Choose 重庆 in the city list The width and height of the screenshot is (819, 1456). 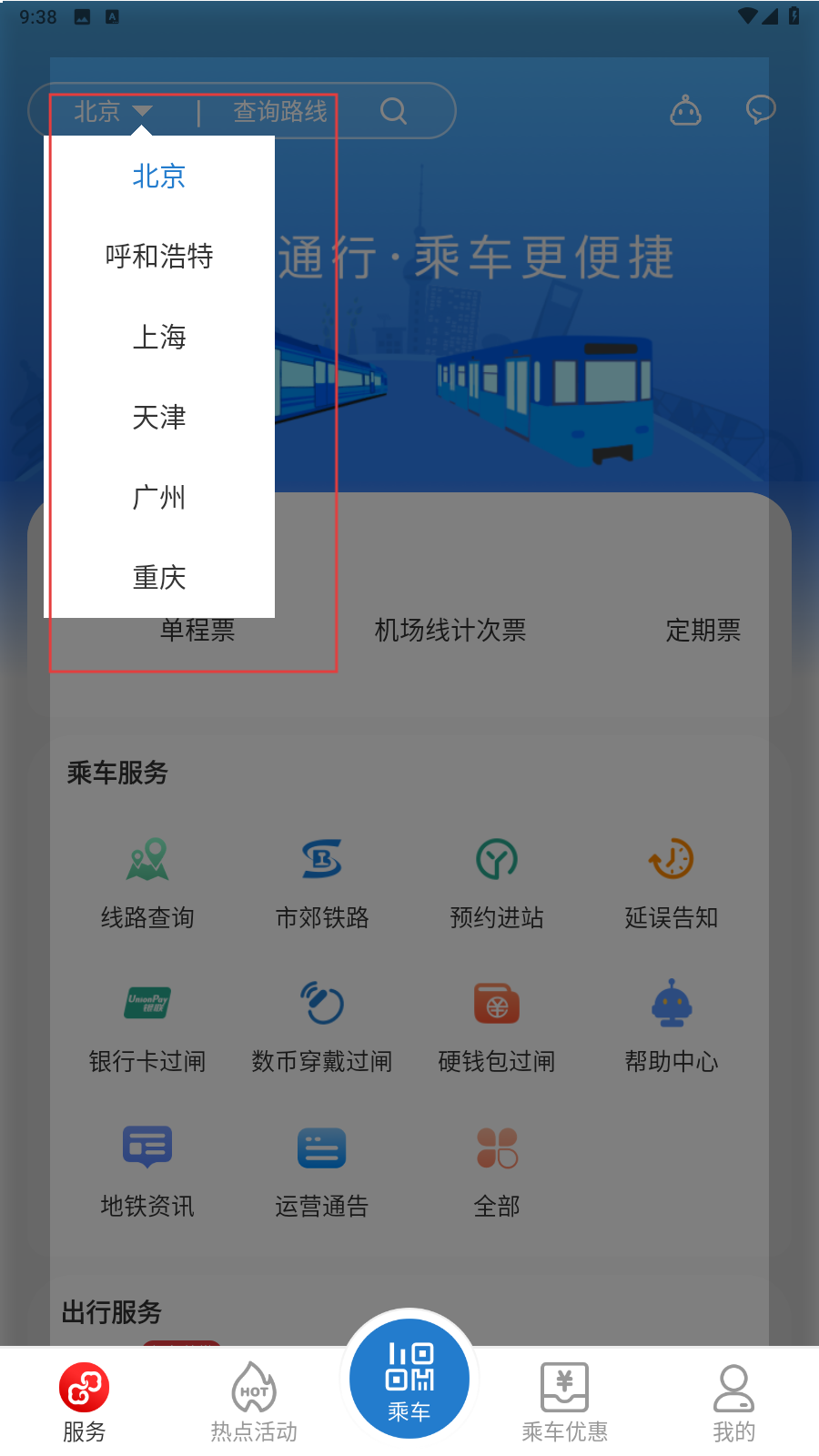coord(159,577)
